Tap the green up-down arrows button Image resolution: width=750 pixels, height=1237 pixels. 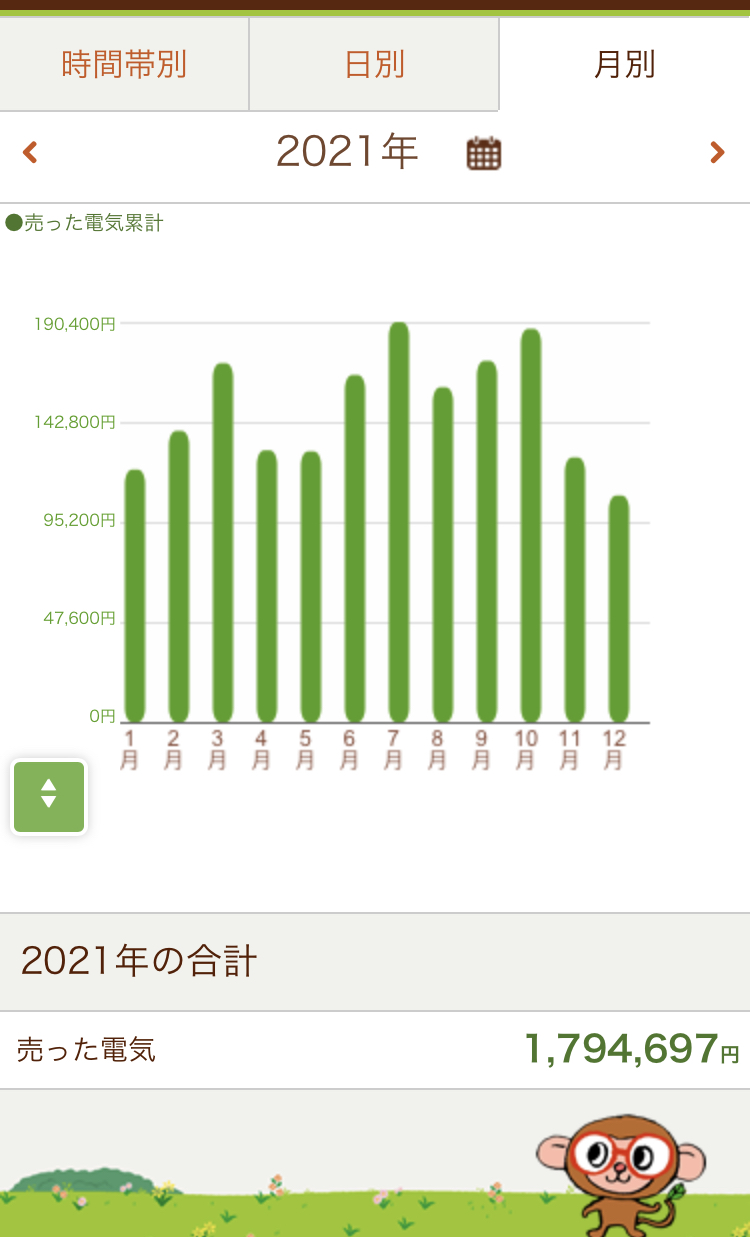click(49, 796)
